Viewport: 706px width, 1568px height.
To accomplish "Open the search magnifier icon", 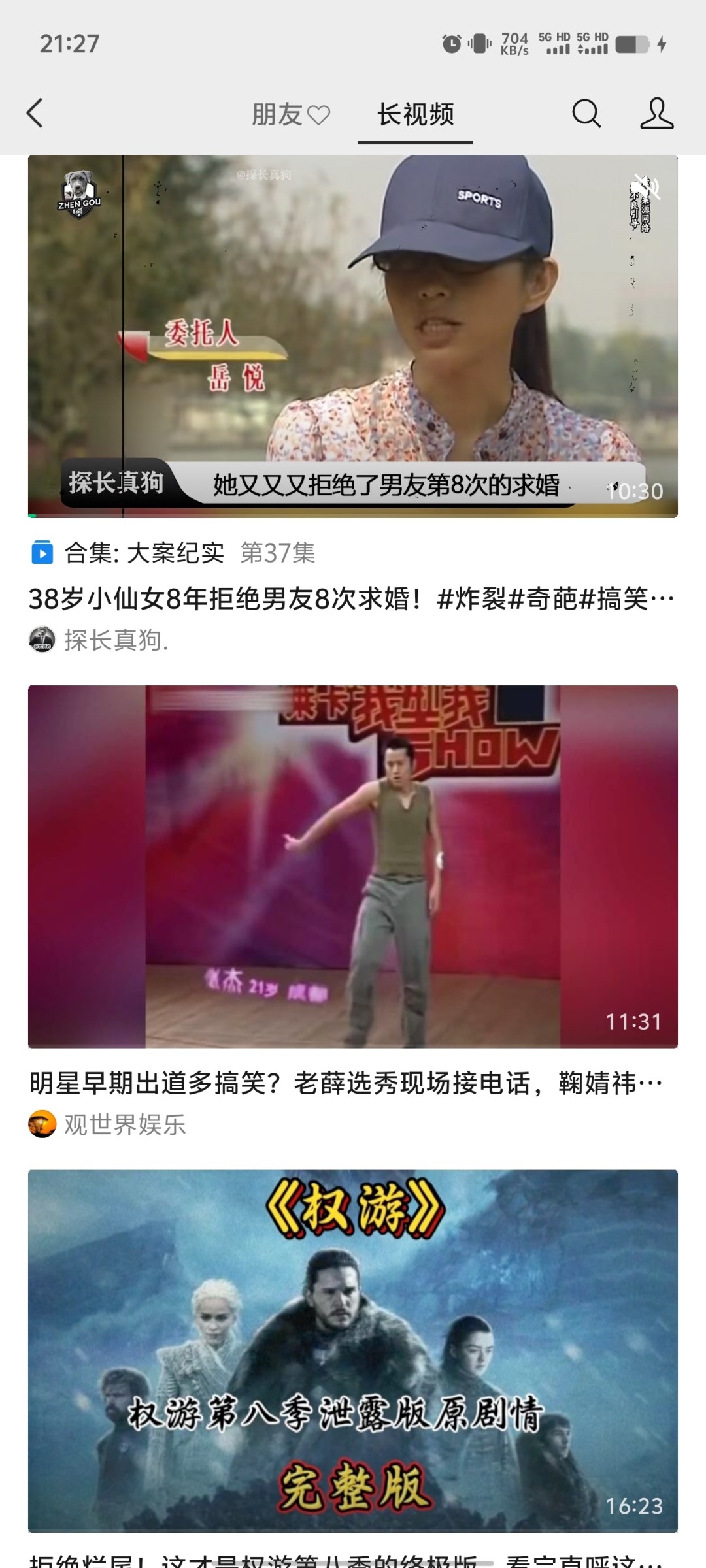I will (586, 114).
